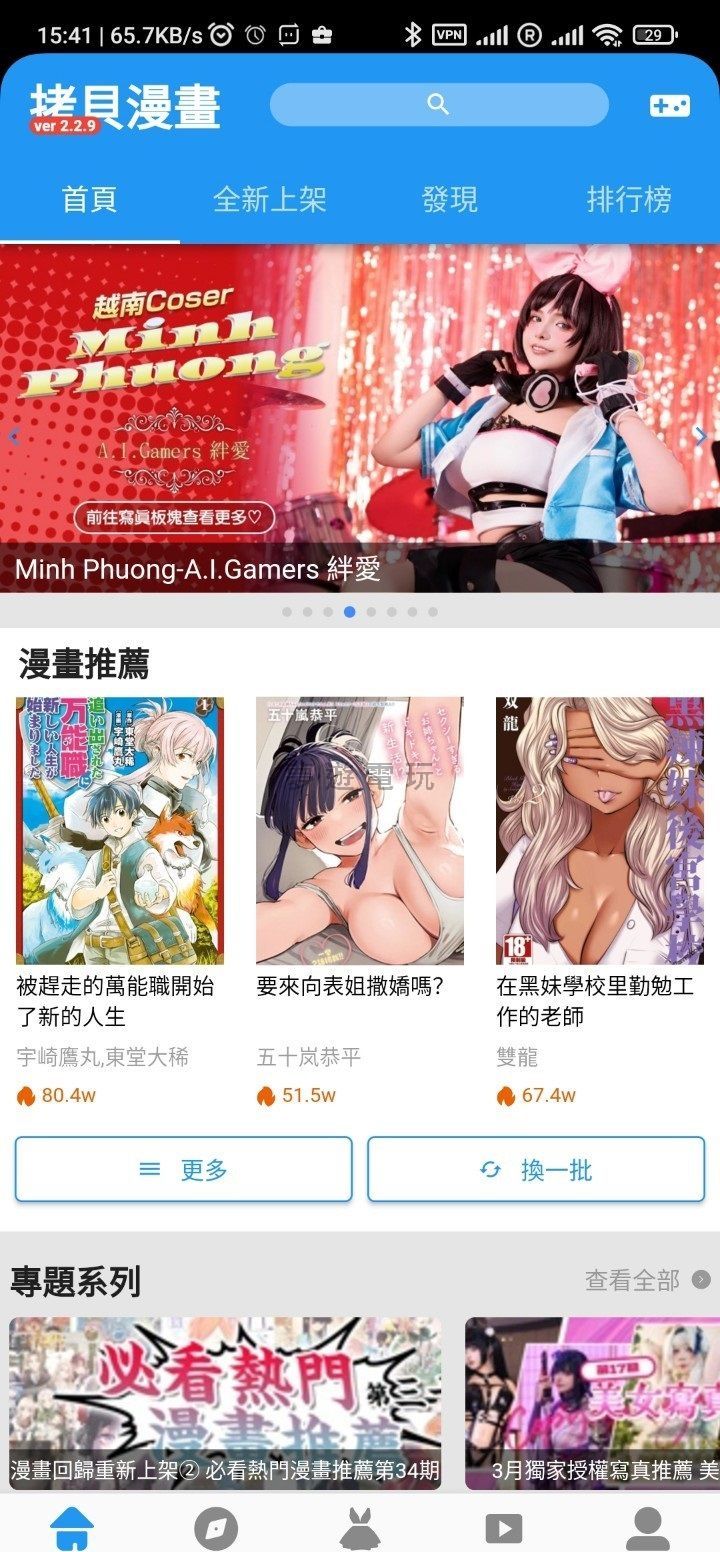Open the search bar at the top
The image size is (720, 1552).
[x=438, y=104]
